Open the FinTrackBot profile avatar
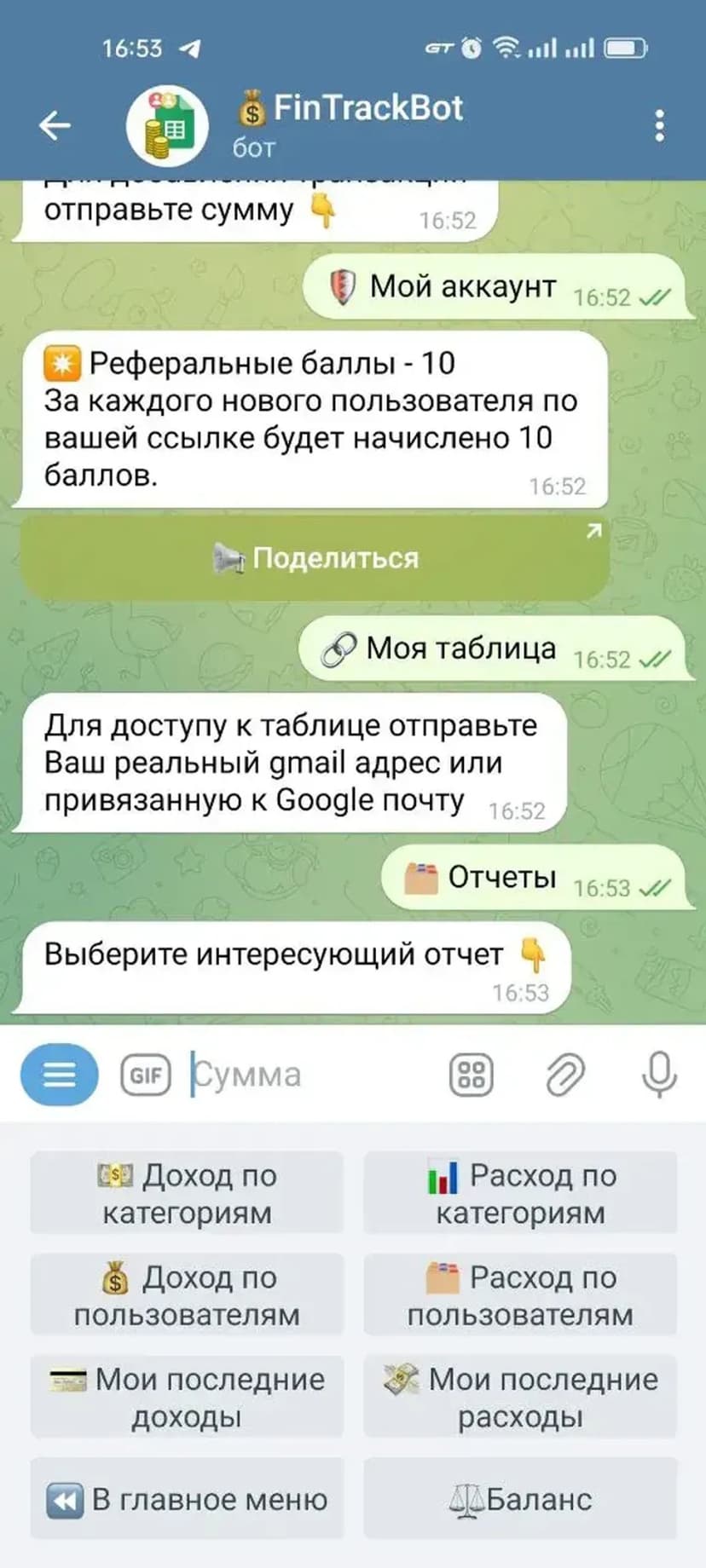The image size is (706, 1568). [167, 126]
